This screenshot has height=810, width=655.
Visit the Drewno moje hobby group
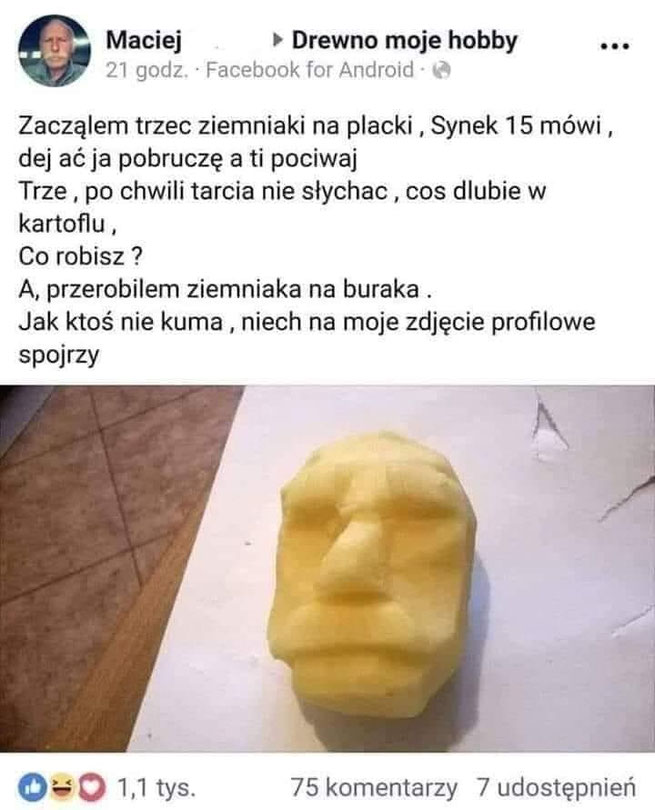click(x=404, y=40)
